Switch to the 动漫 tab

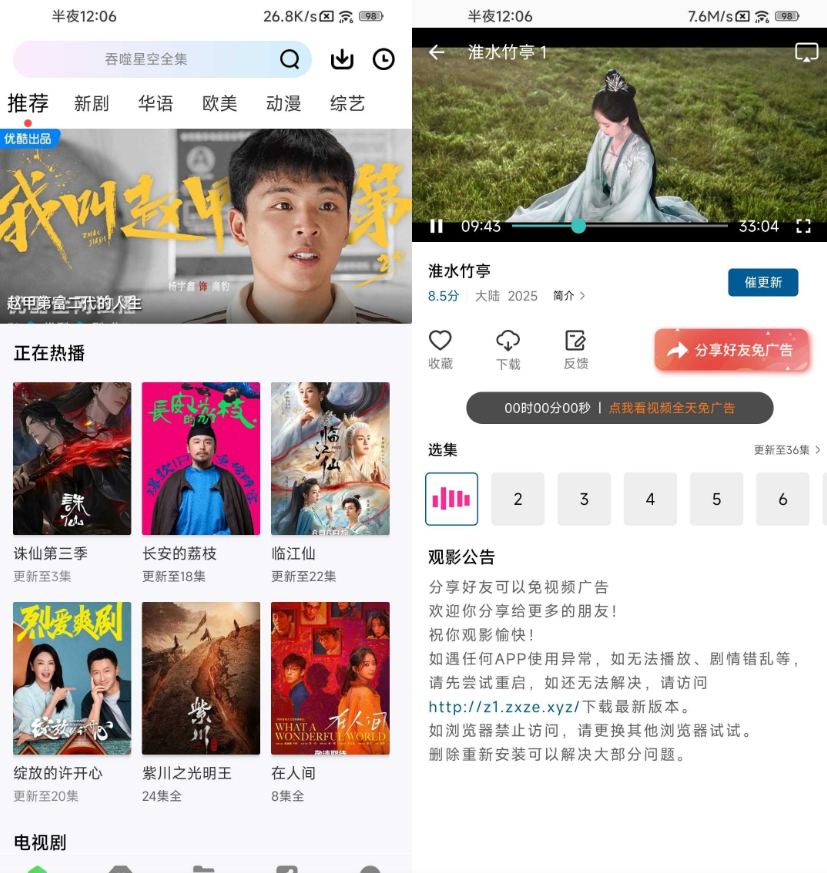pos(283,103)
